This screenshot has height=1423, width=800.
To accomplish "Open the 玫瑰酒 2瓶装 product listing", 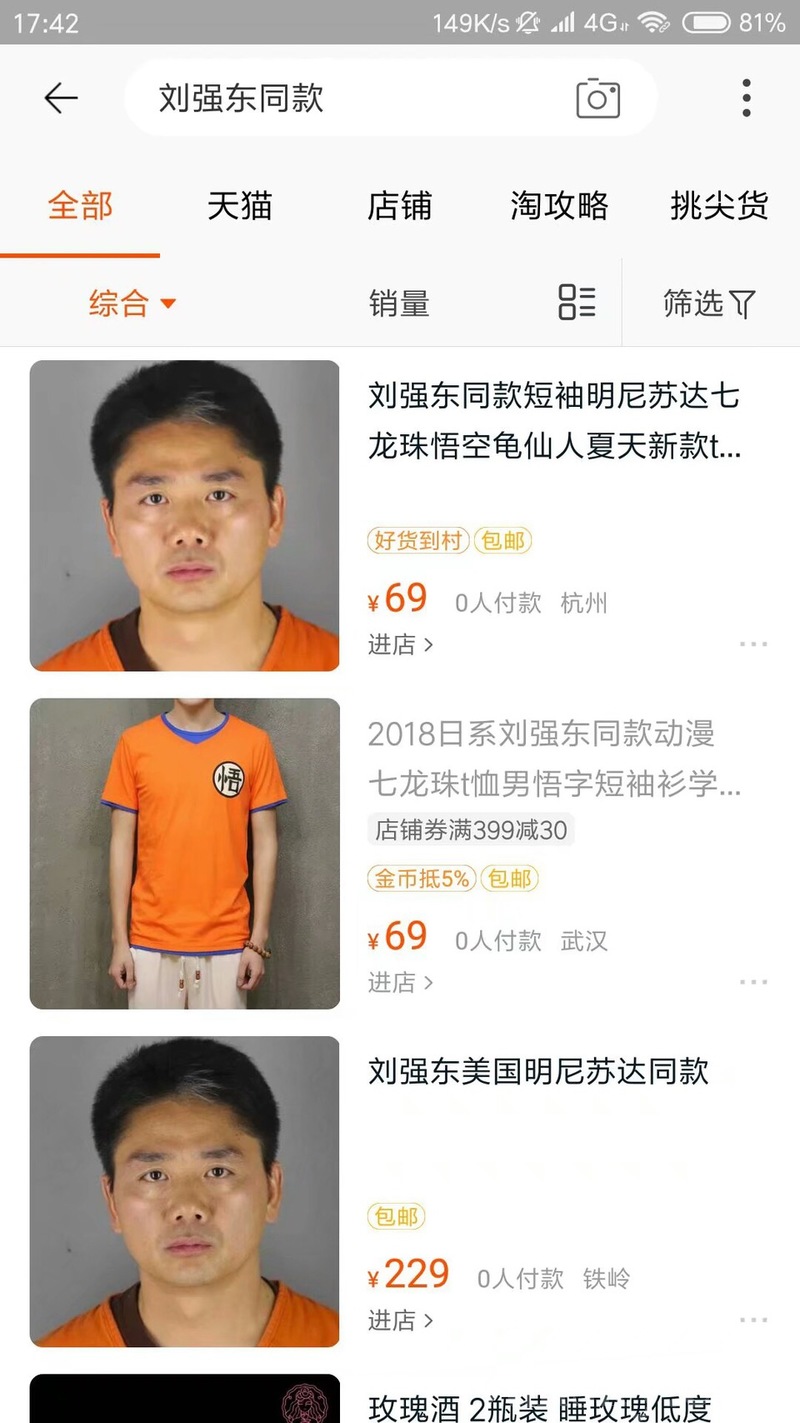I will coord(540,1407).
